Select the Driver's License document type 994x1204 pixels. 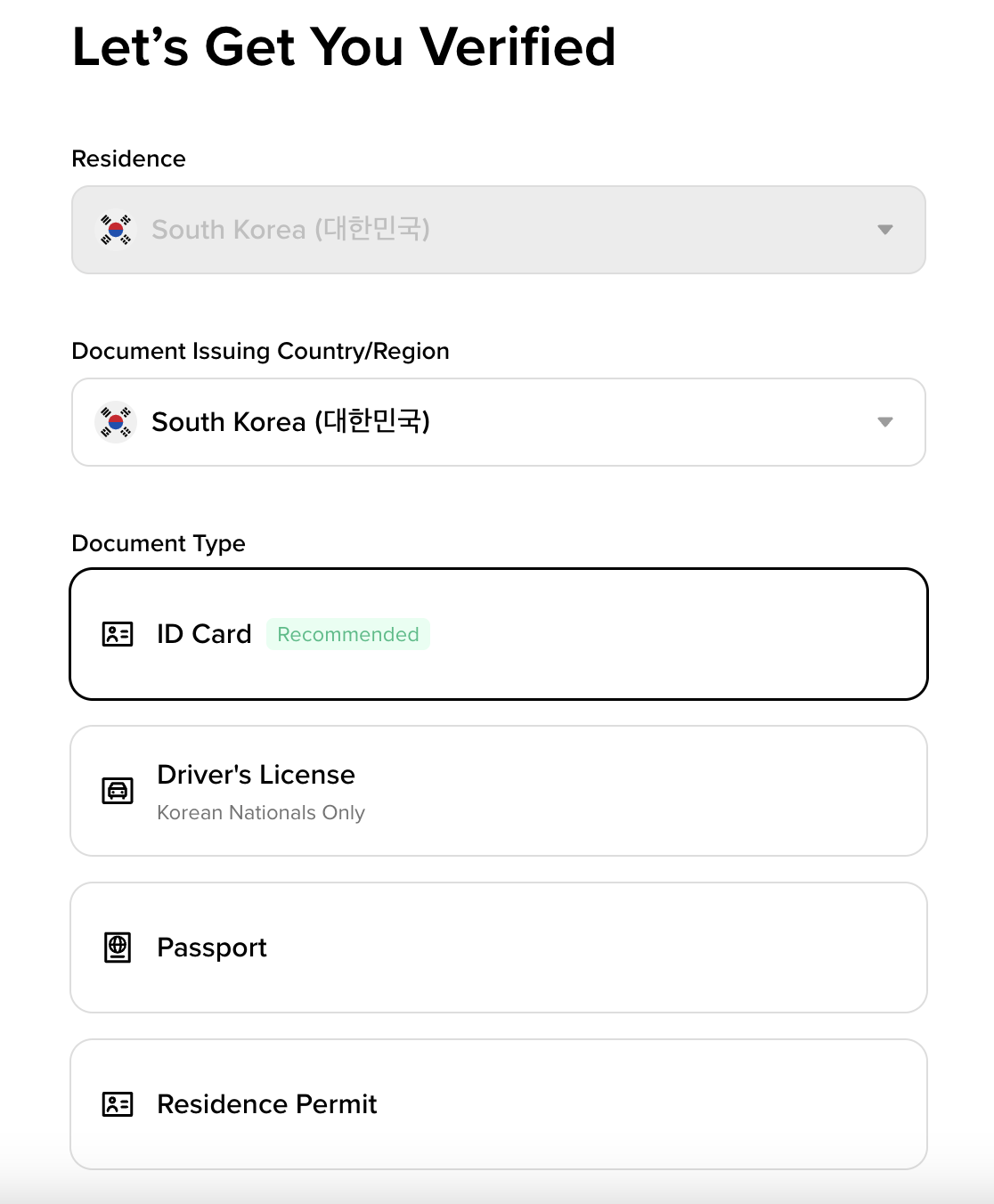(x=499, y=791)
